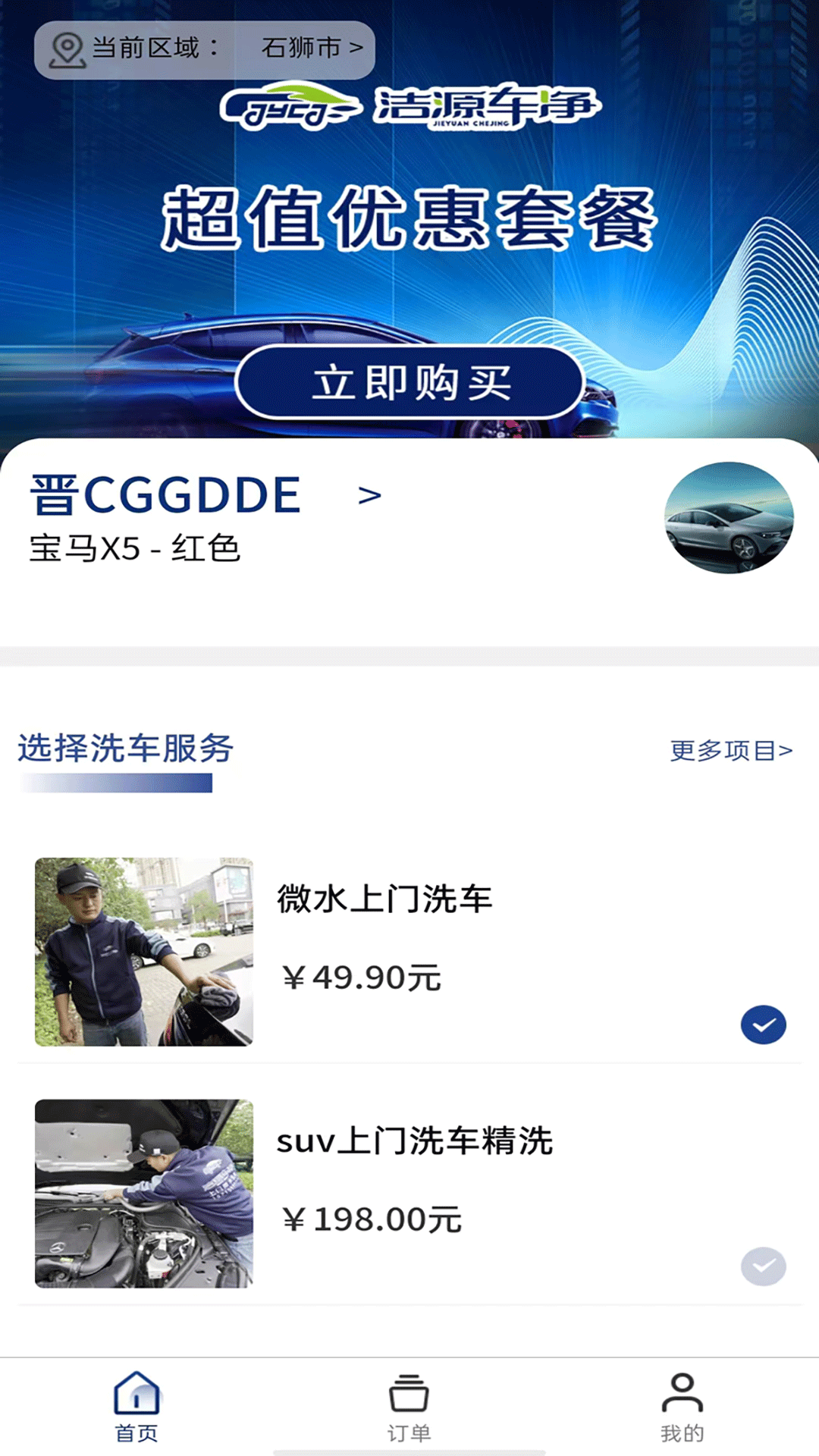Click the circular car avatar image
819x1456 pixels.
(730, 519)
